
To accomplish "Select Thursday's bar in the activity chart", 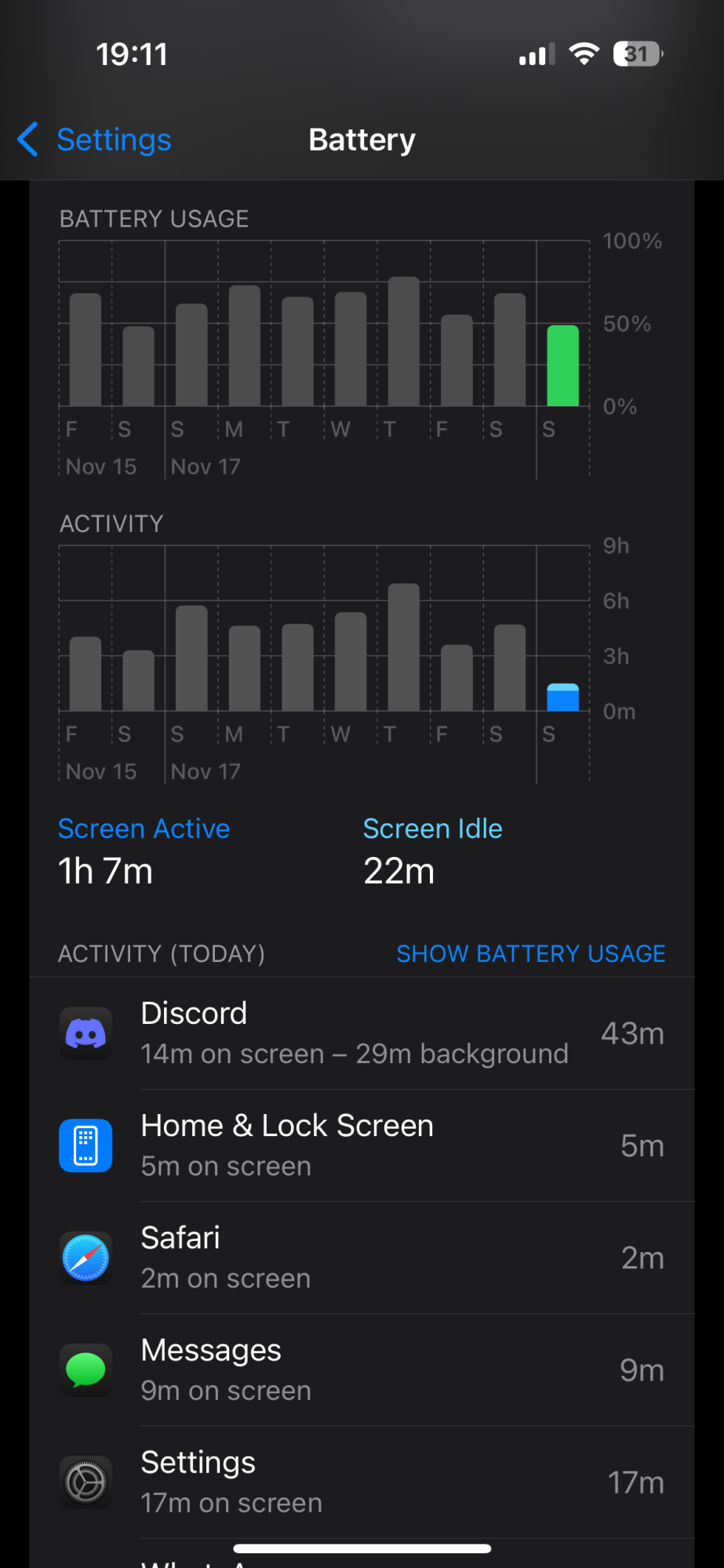I will point(403,648).
